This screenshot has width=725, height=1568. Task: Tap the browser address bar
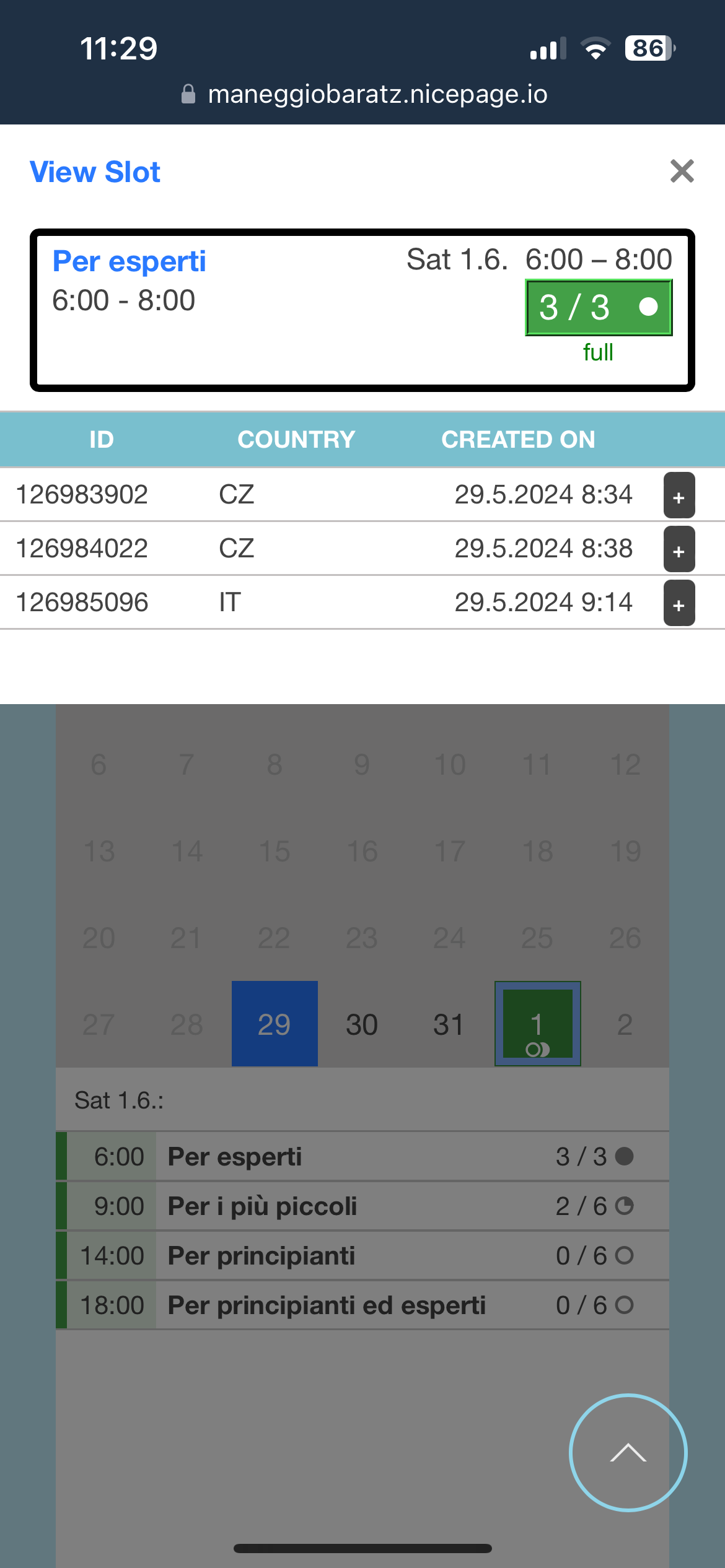364,94
